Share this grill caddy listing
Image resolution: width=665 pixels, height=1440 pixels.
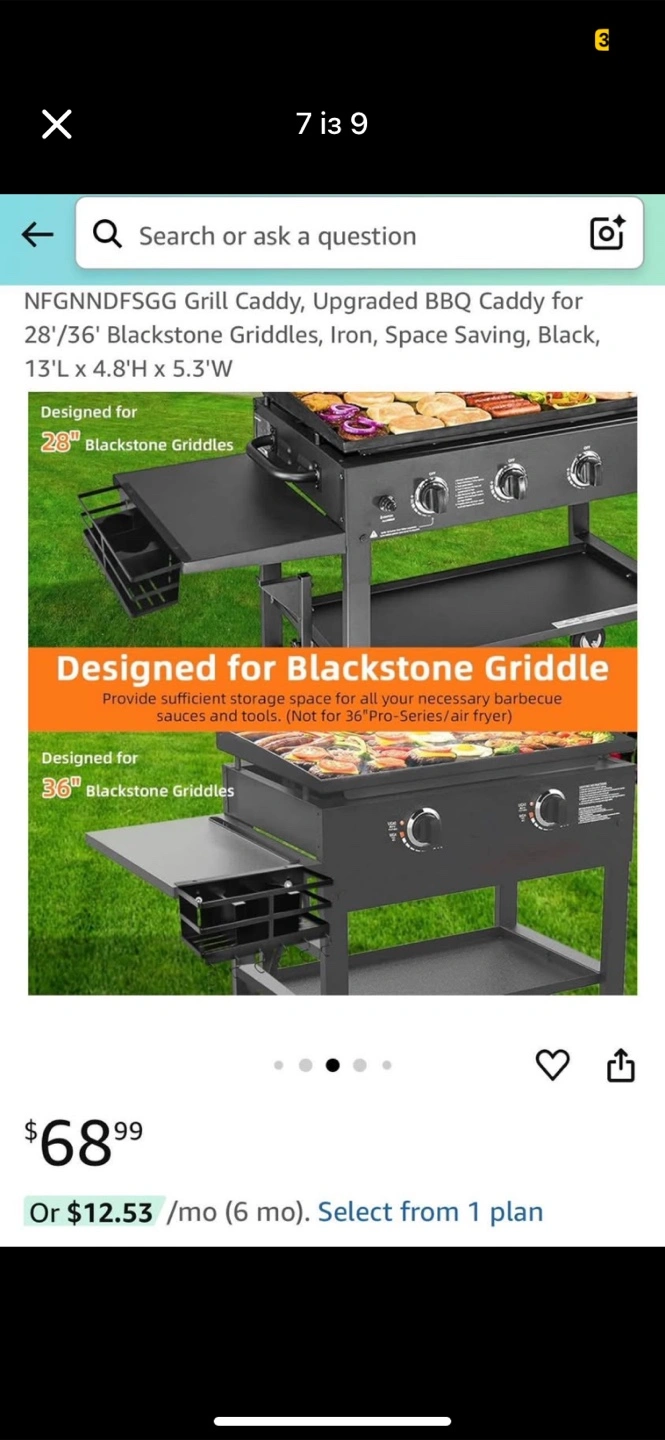[x=621, y=1065]
